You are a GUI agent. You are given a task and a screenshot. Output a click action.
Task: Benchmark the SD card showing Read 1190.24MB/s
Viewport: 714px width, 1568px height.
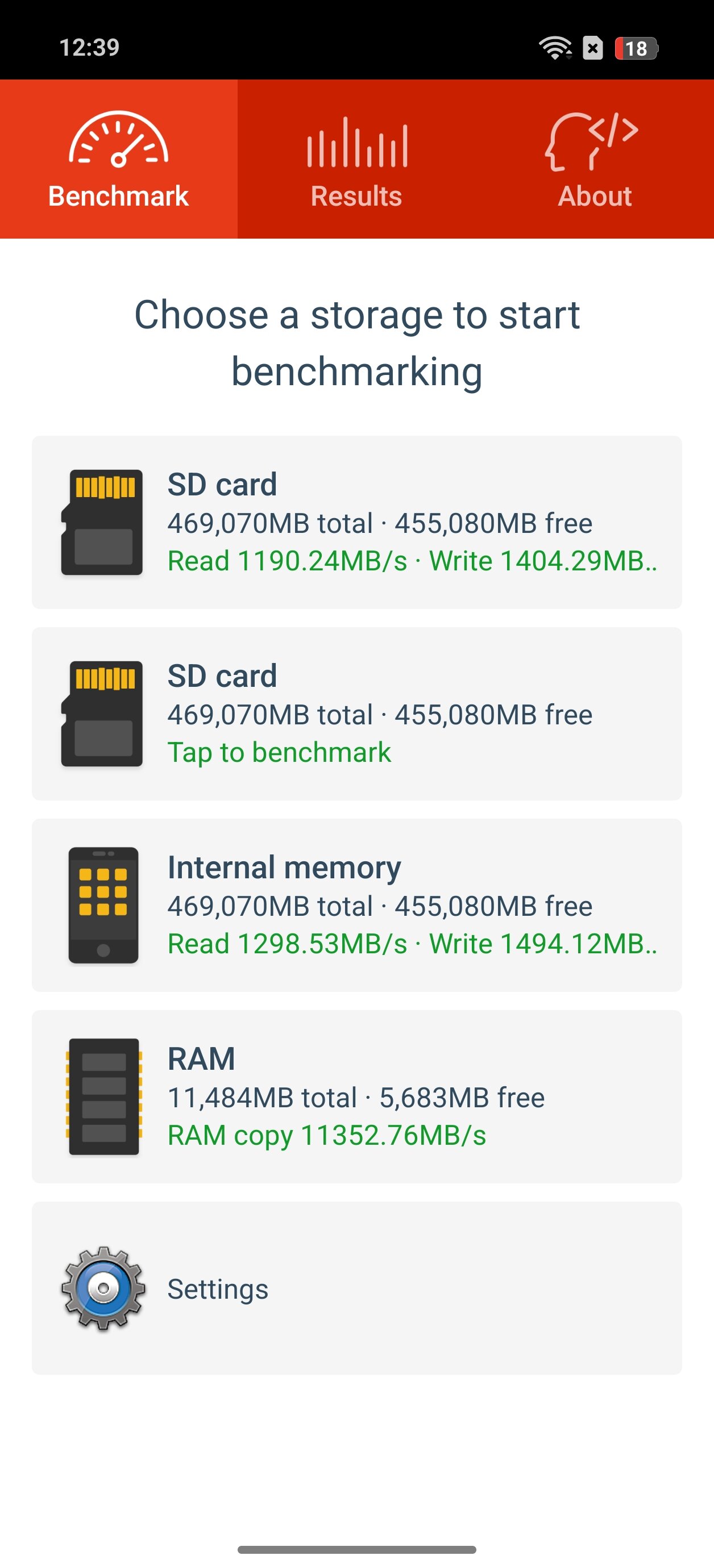coord(357,522)
